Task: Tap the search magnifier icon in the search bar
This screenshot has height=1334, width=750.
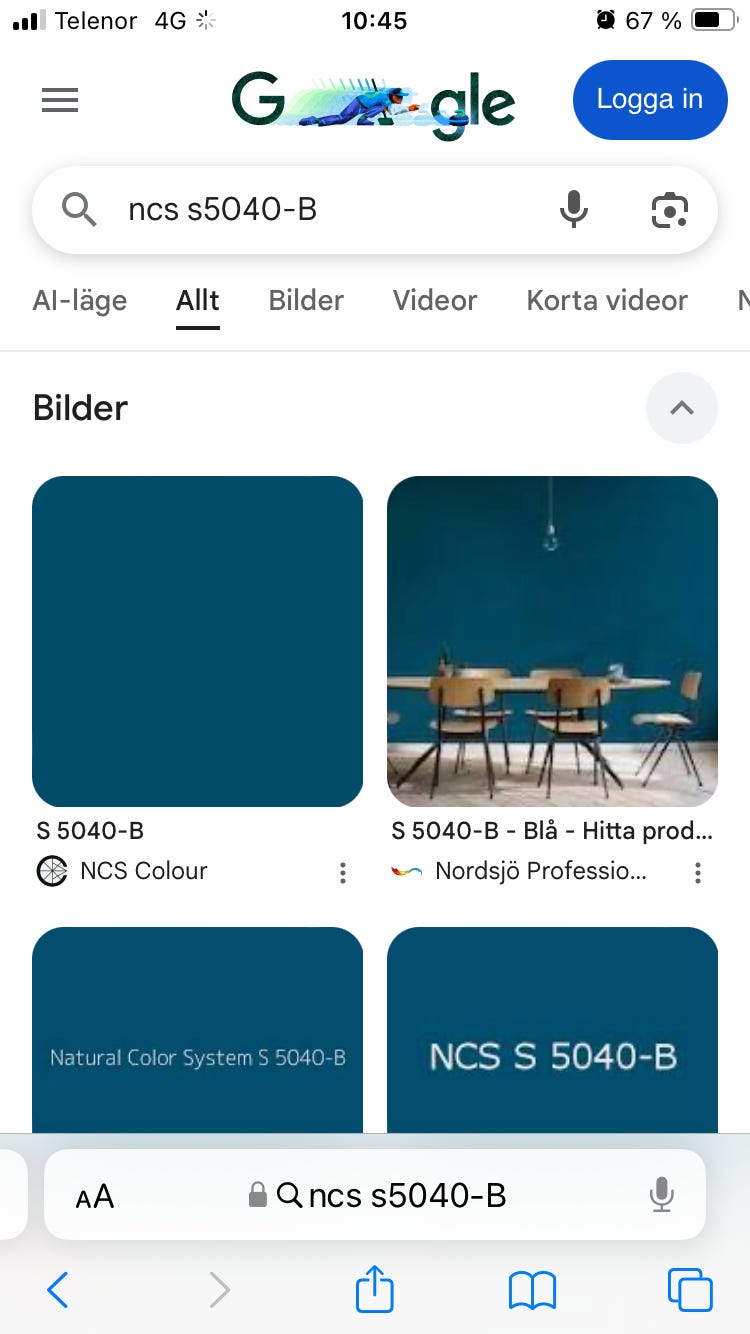Action: 80,210
